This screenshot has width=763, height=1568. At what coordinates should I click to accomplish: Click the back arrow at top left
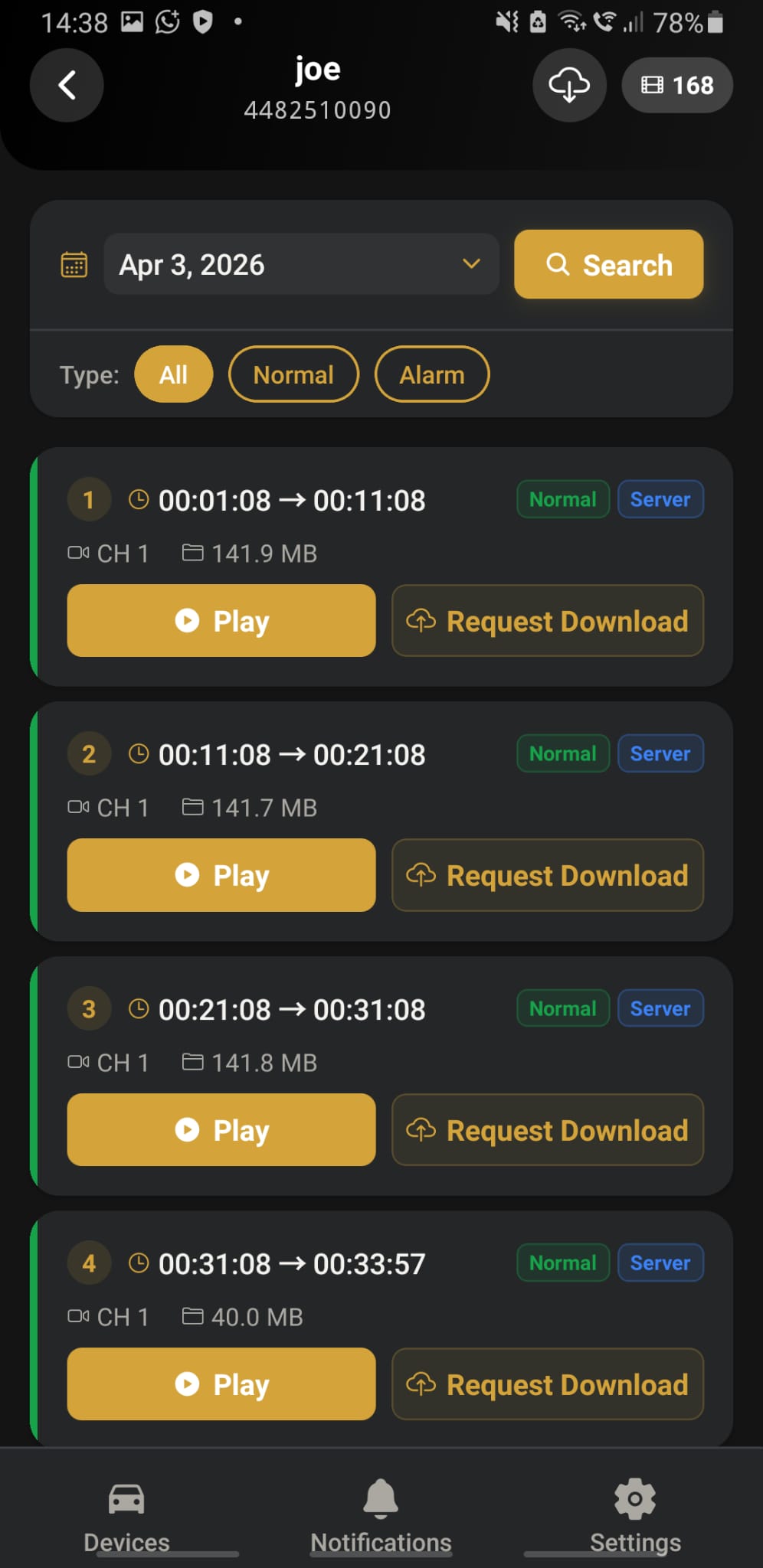[67, 85]
